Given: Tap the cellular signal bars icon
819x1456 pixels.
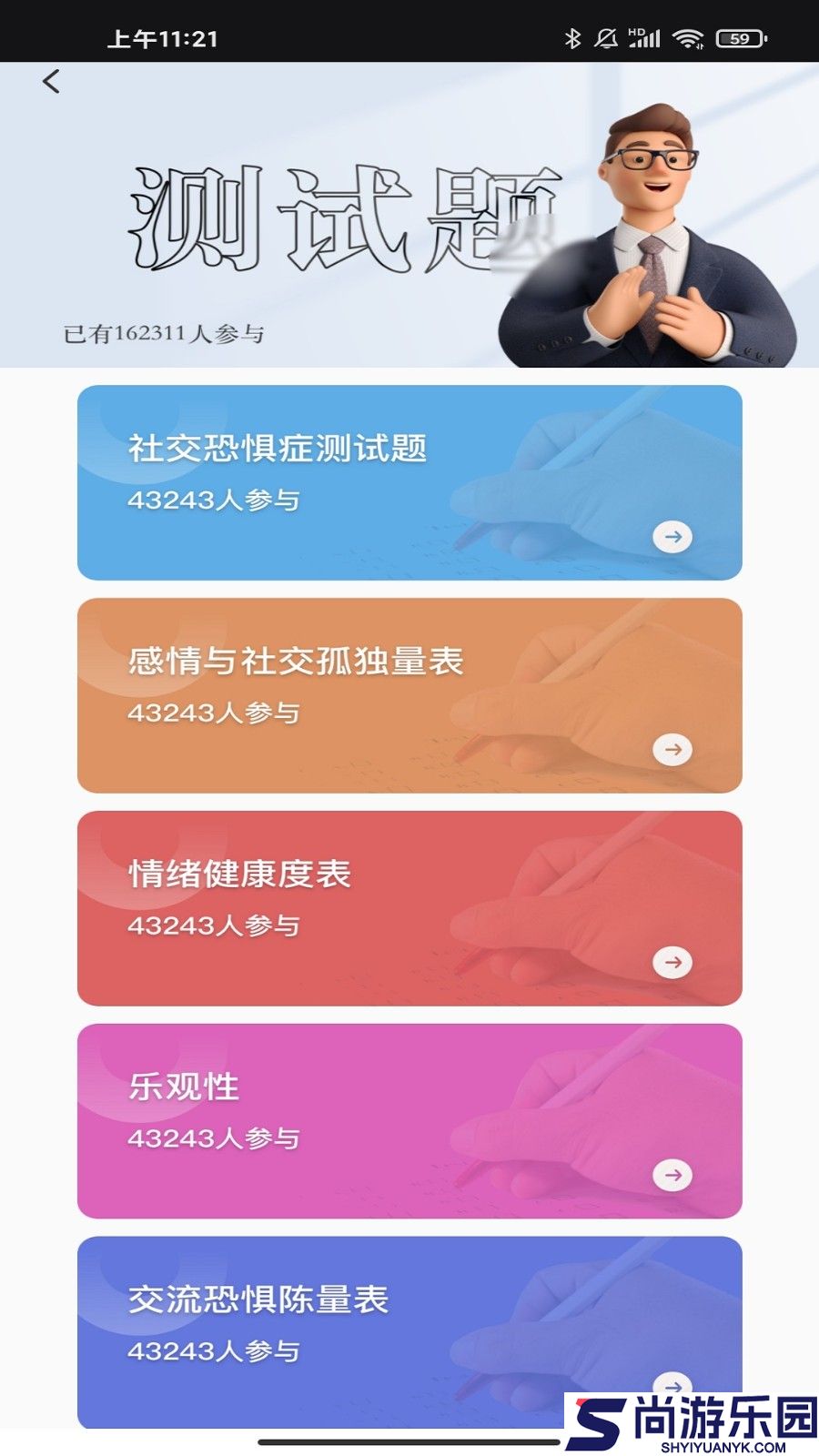Looking at the screenshot, I should click(x=652, y=39).
